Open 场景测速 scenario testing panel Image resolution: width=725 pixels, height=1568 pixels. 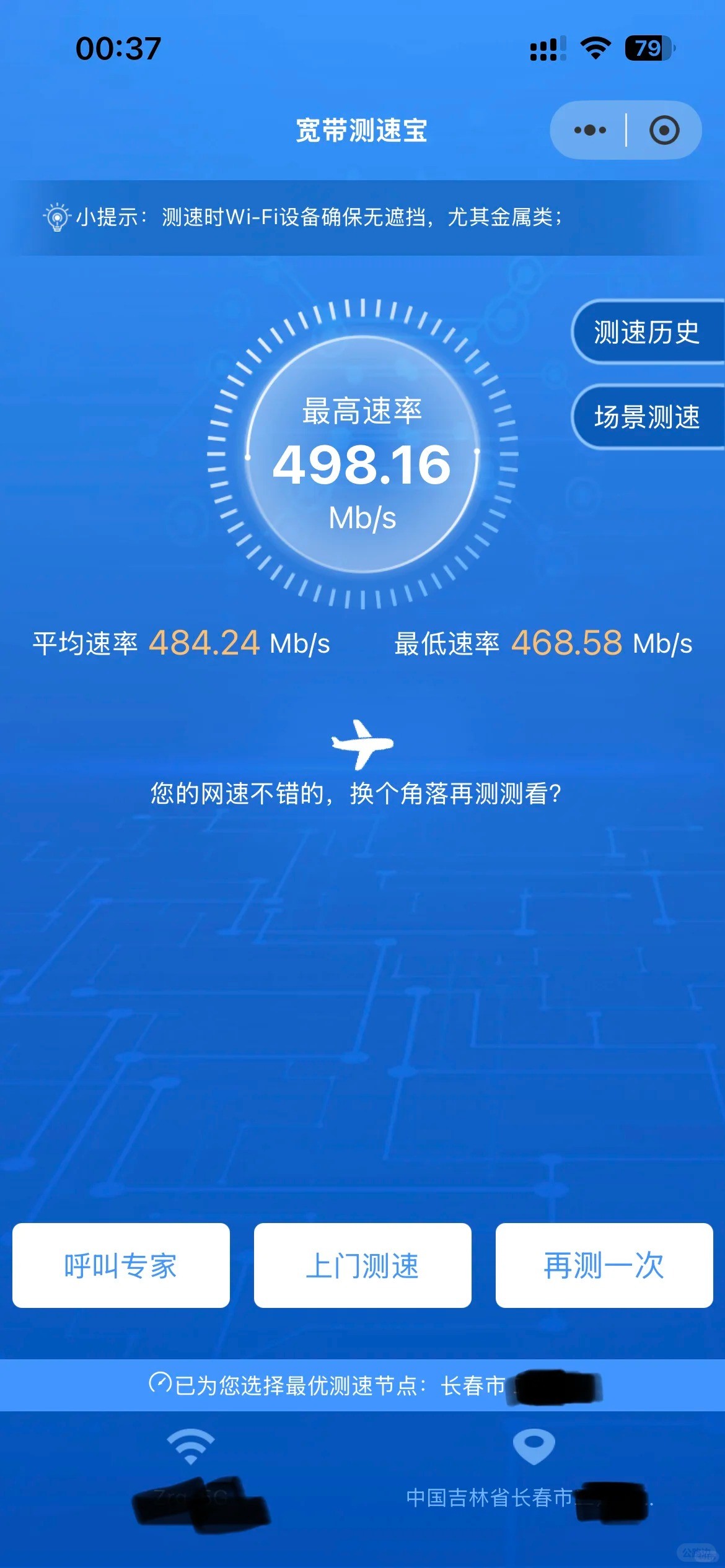(647, 418)
